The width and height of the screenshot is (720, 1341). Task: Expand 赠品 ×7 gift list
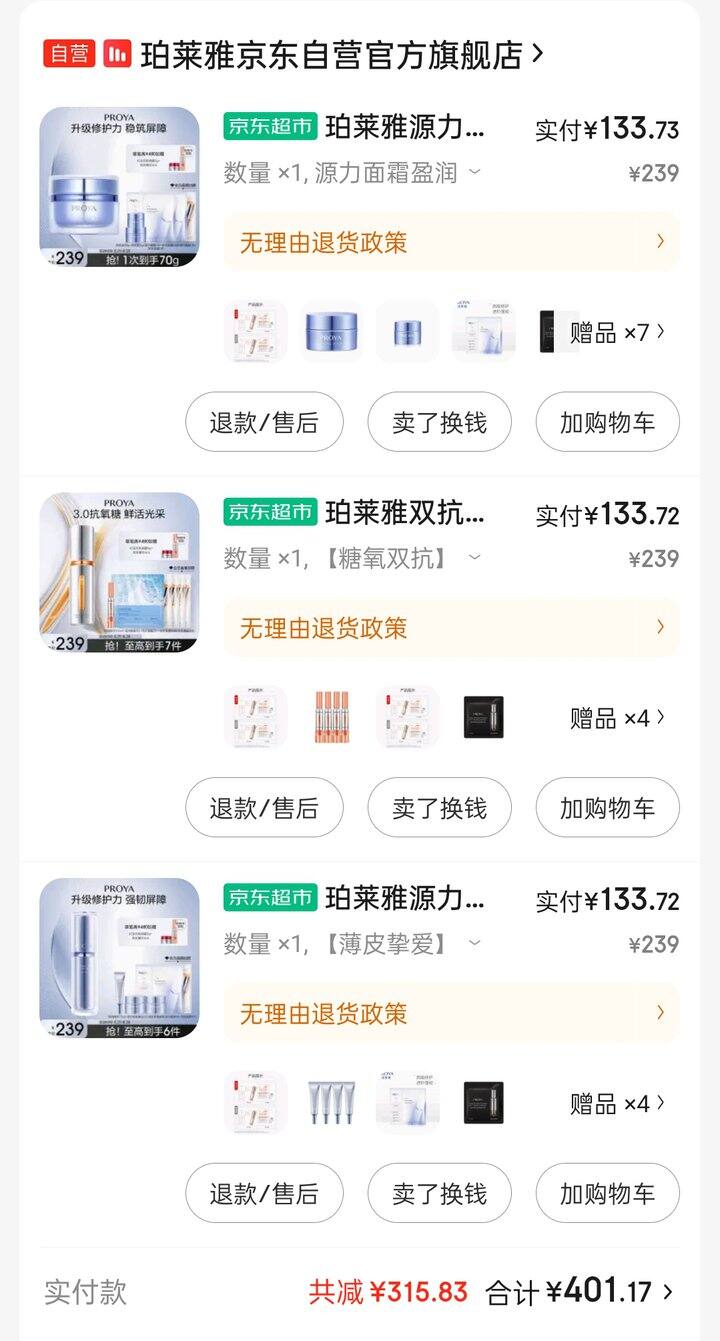(x=617, y=333)
